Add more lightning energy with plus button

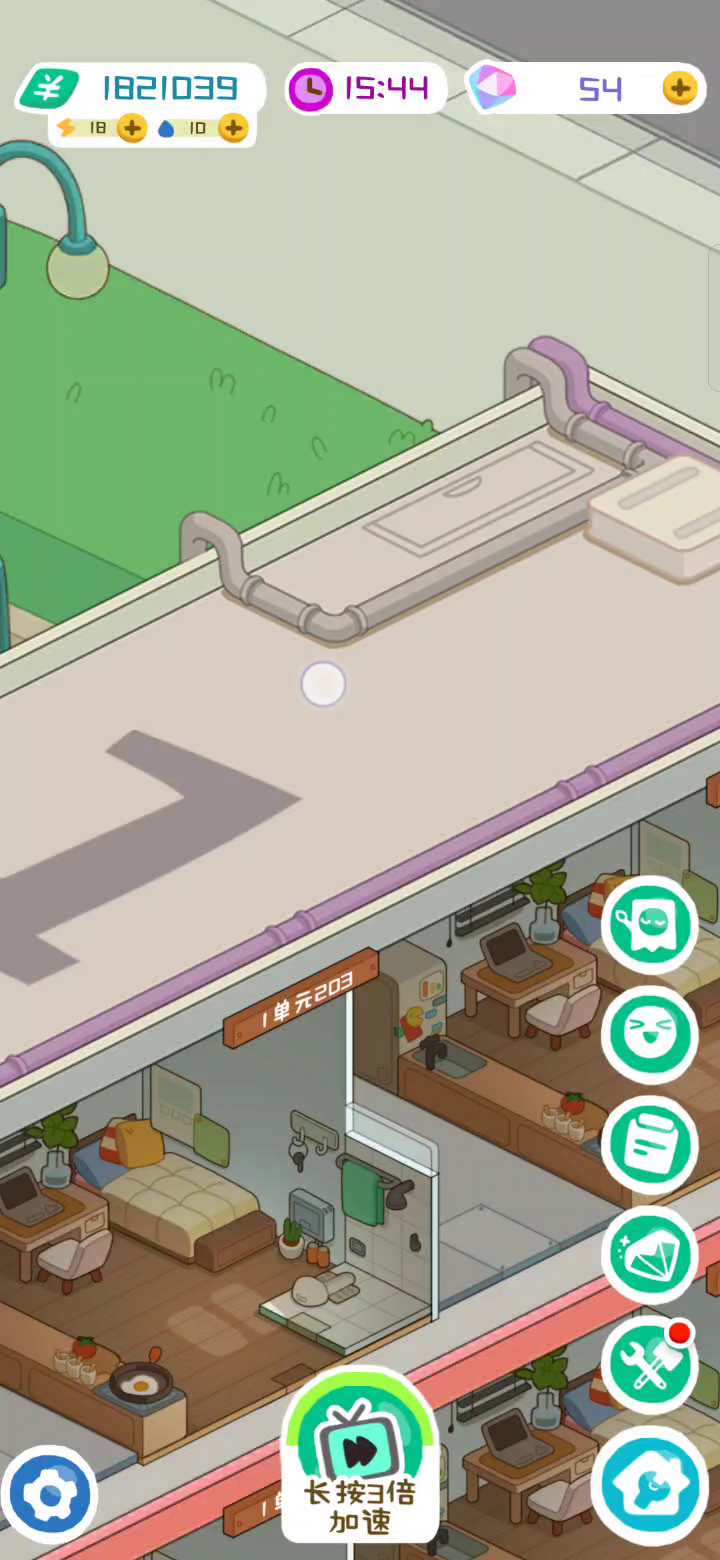(x=132, y=128)
